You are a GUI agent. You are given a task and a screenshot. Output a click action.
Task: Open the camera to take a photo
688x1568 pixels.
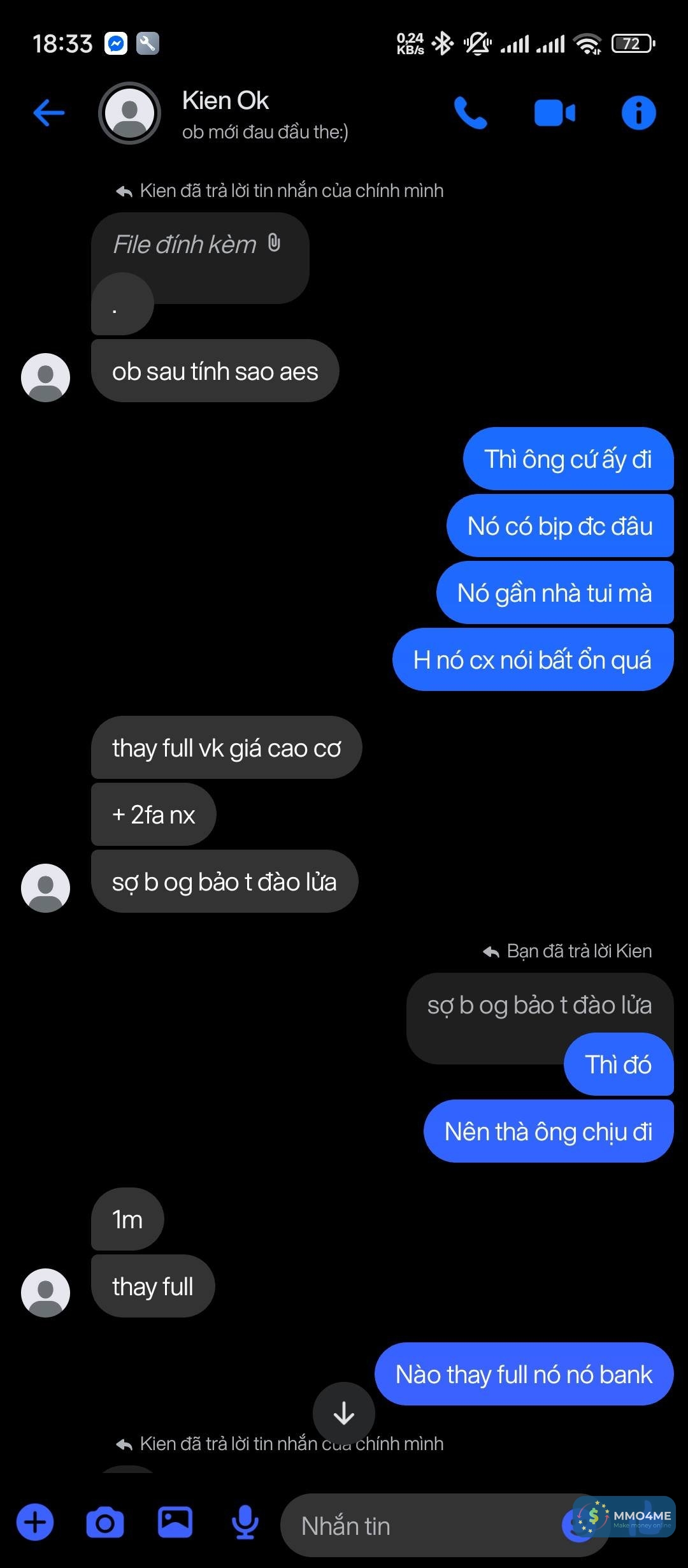click(x=105, y=1523)
